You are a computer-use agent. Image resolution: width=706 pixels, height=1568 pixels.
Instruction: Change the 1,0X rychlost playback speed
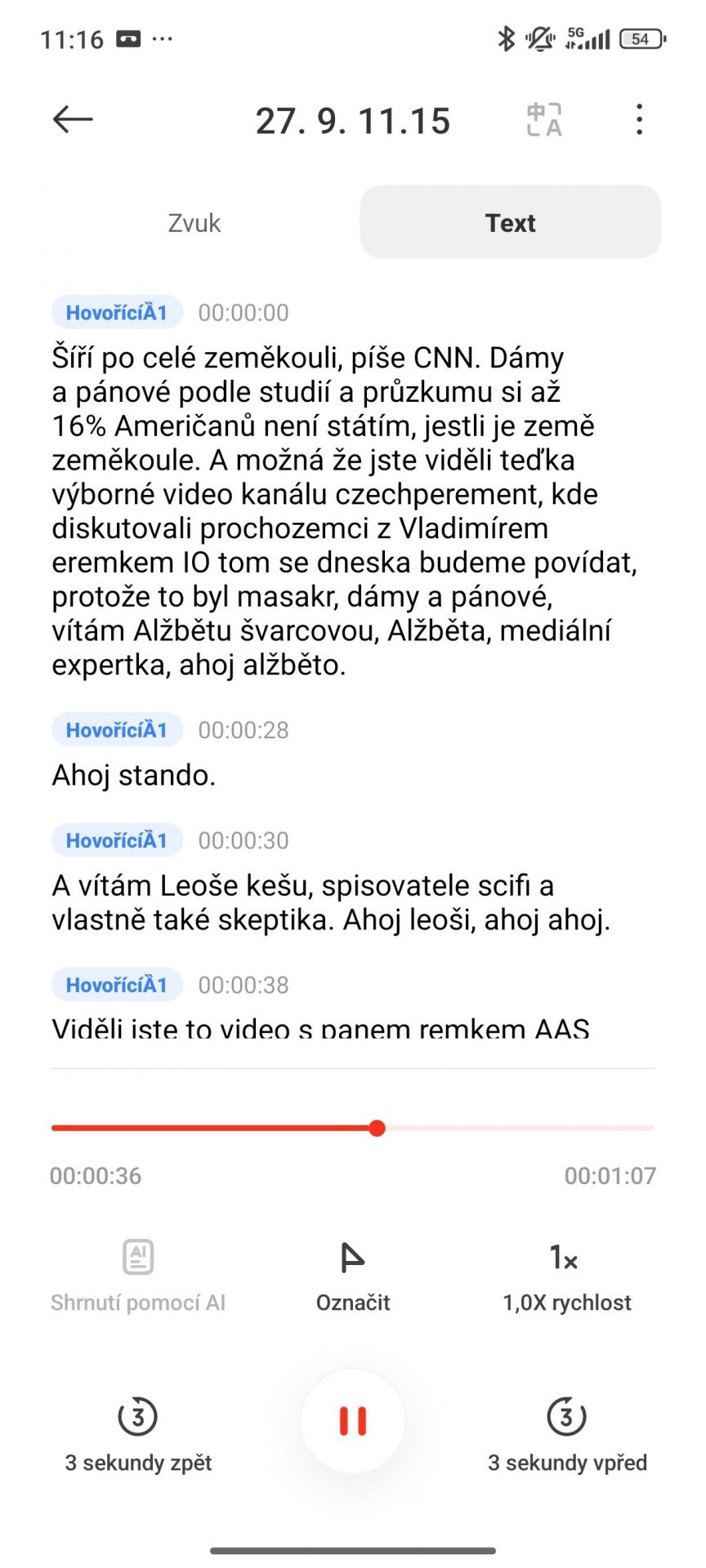(566, 1276)
